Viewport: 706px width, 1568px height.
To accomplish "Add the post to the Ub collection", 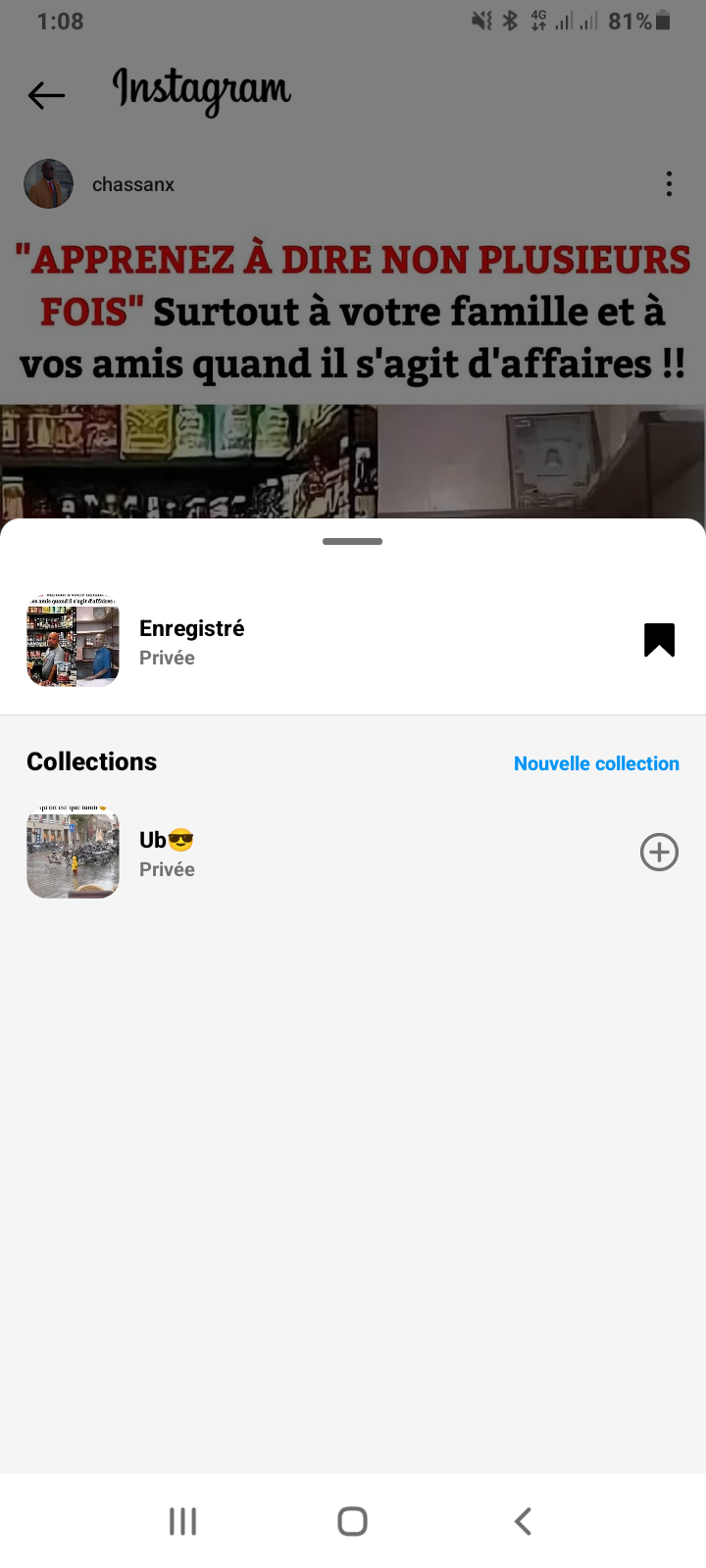I will pyautogui.click(x=659, y=853).
